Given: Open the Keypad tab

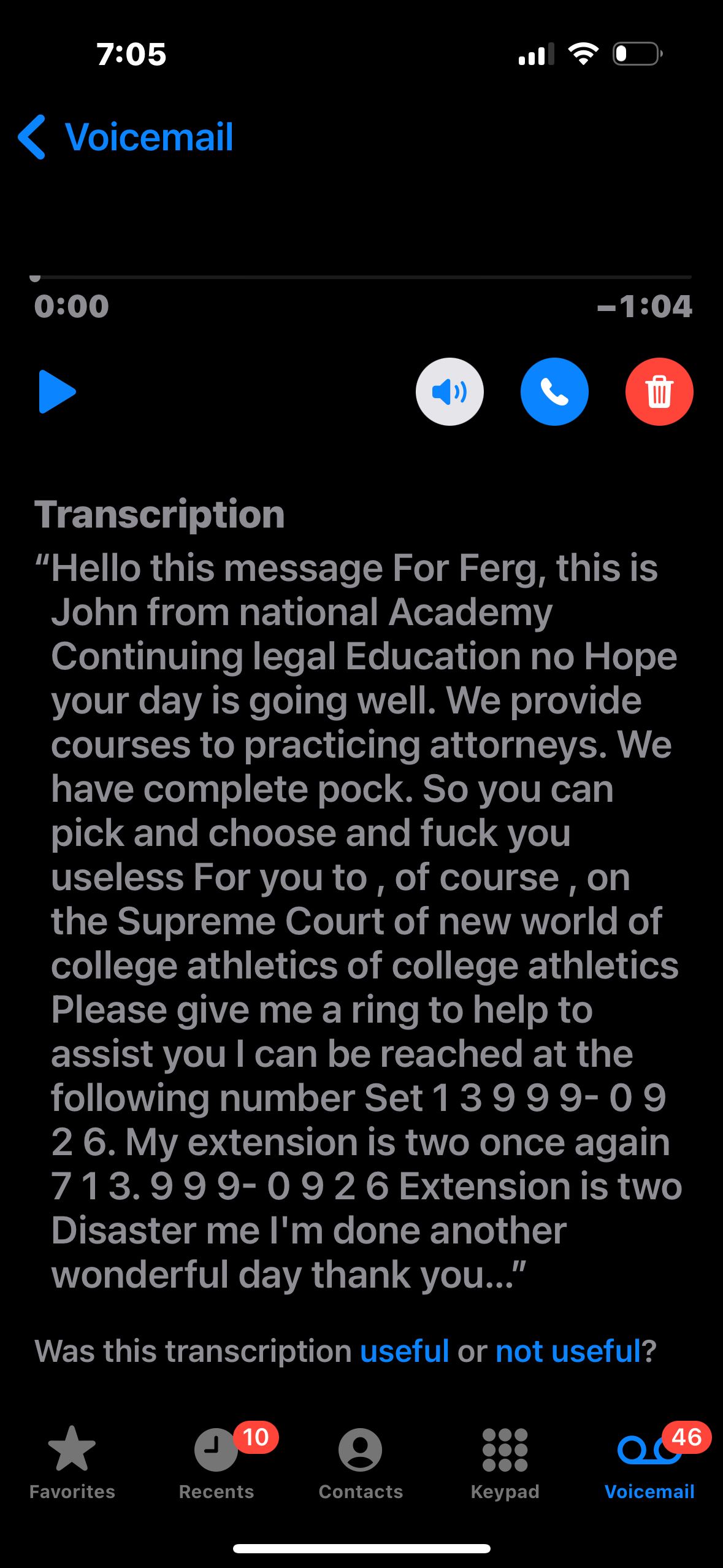Looking at the screenshot, I should 505,1462.
